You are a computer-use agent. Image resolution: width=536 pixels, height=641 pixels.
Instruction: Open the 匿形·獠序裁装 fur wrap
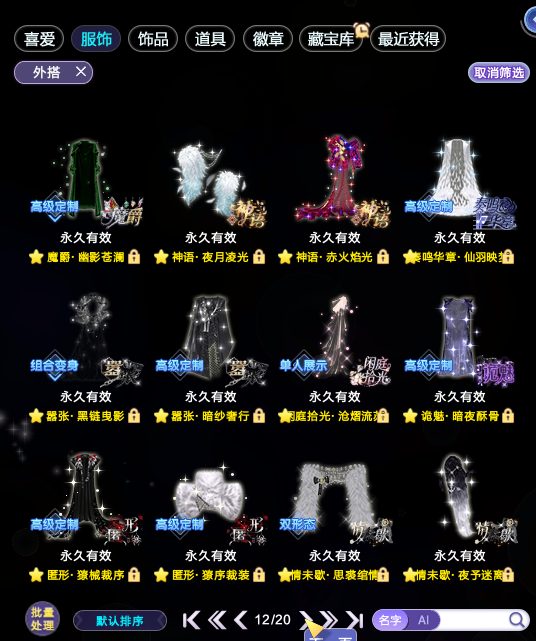click(210, 517)
